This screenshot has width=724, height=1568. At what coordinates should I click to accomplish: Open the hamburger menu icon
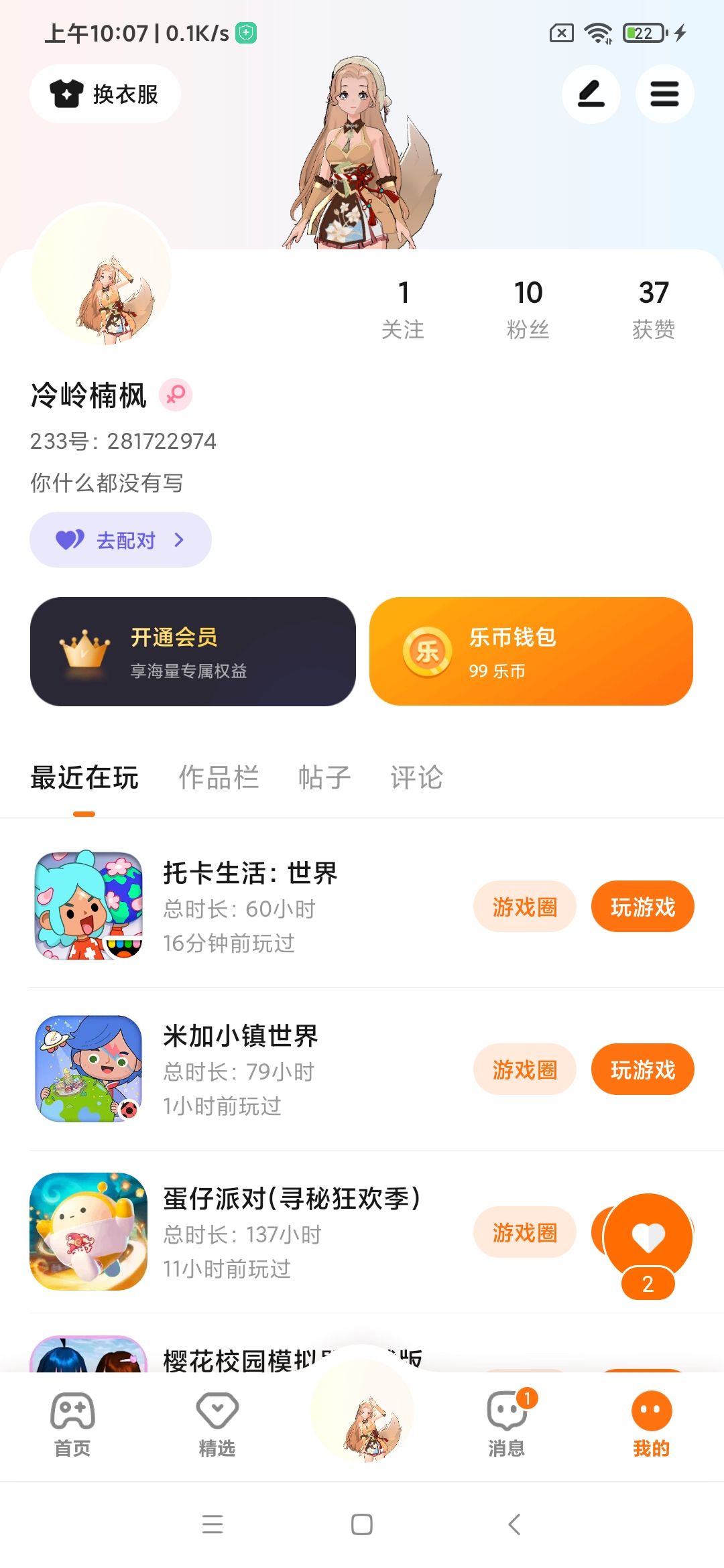(x=664, y=94)
